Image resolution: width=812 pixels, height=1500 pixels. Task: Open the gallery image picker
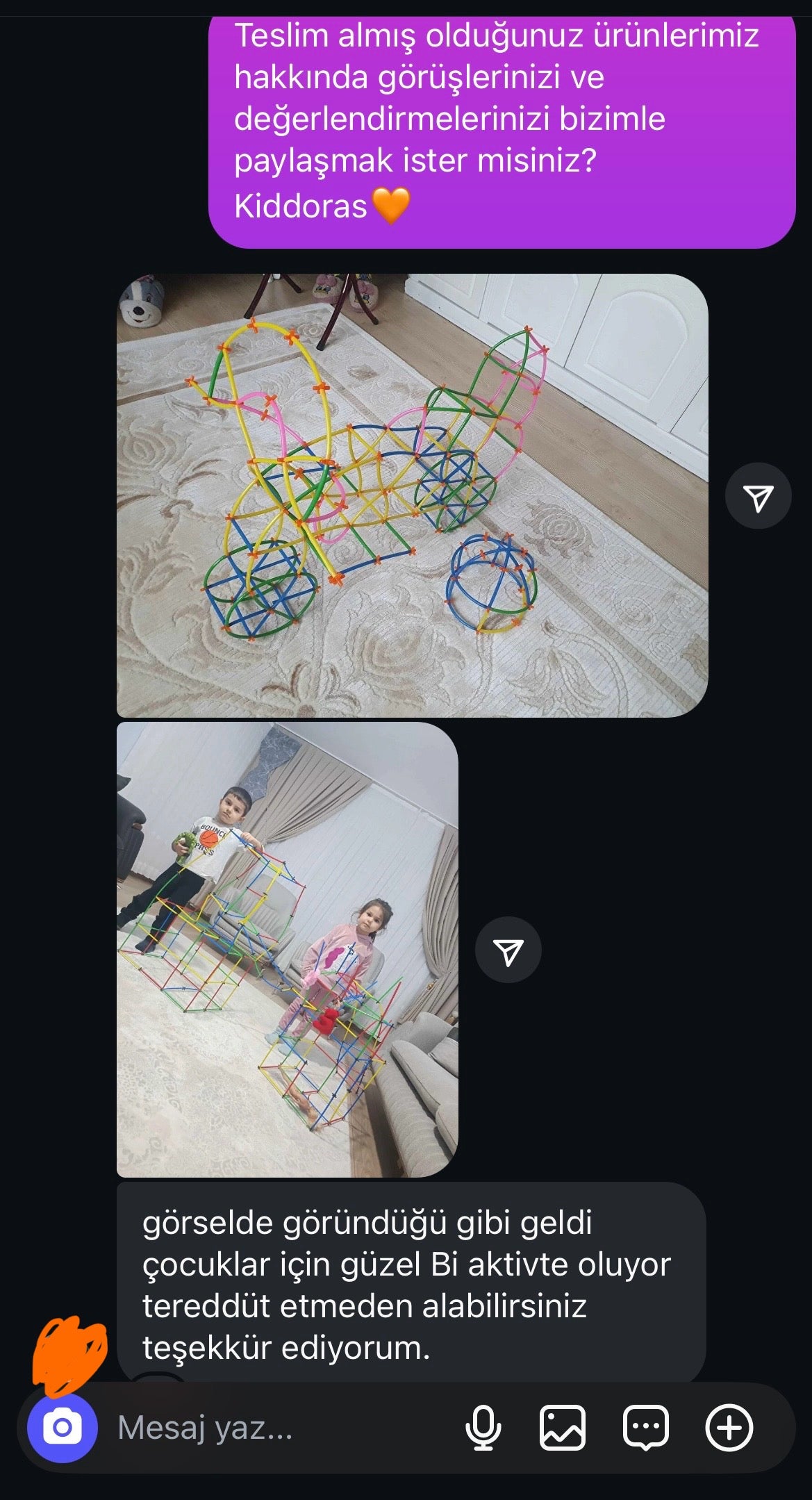(x=563, y=1428)
